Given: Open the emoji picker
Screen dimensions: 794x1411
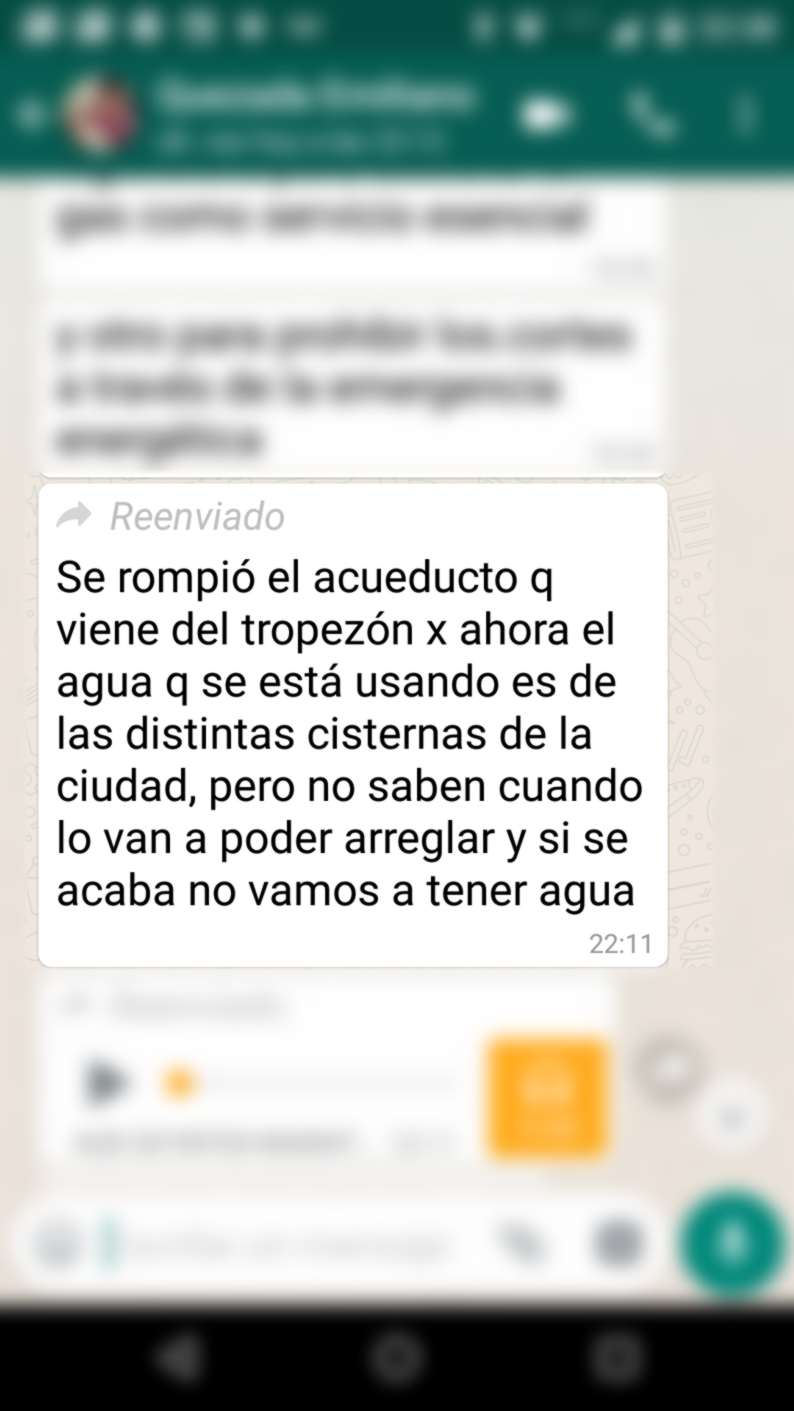Looking at the screenshot, I should click(57, 1244).
